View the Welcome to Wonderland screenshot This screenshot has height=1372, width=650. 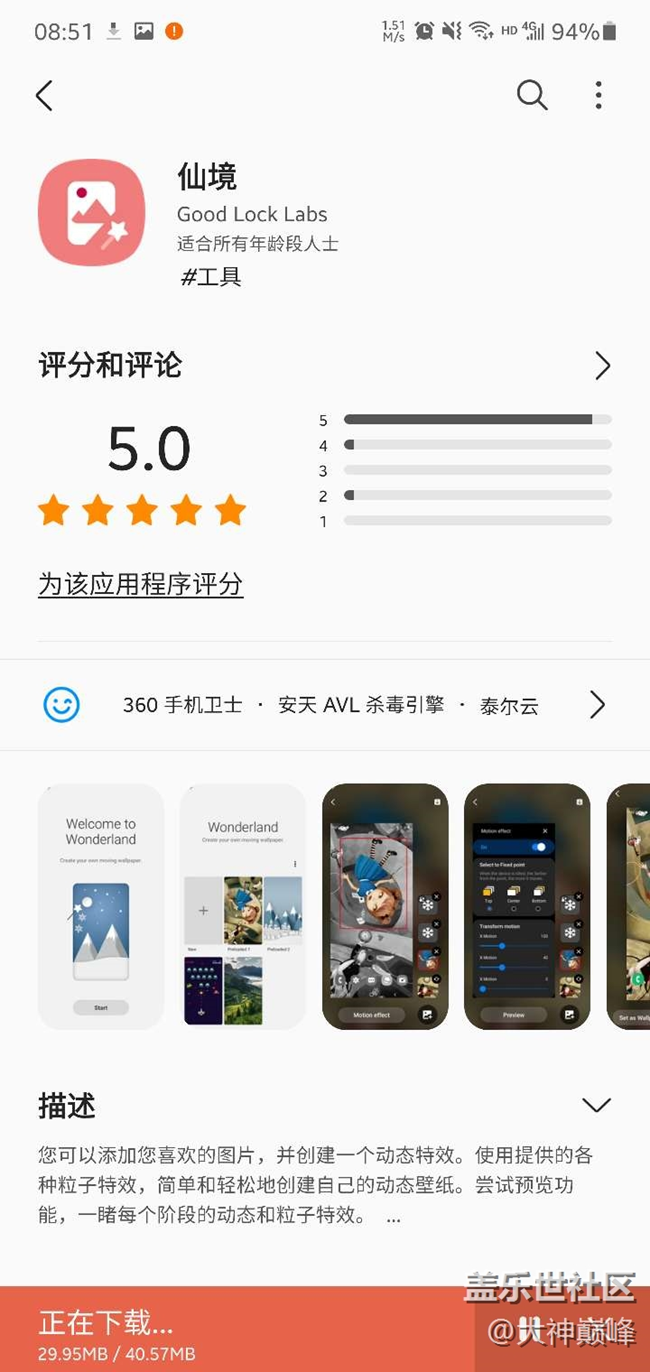(x=101, y=906)
